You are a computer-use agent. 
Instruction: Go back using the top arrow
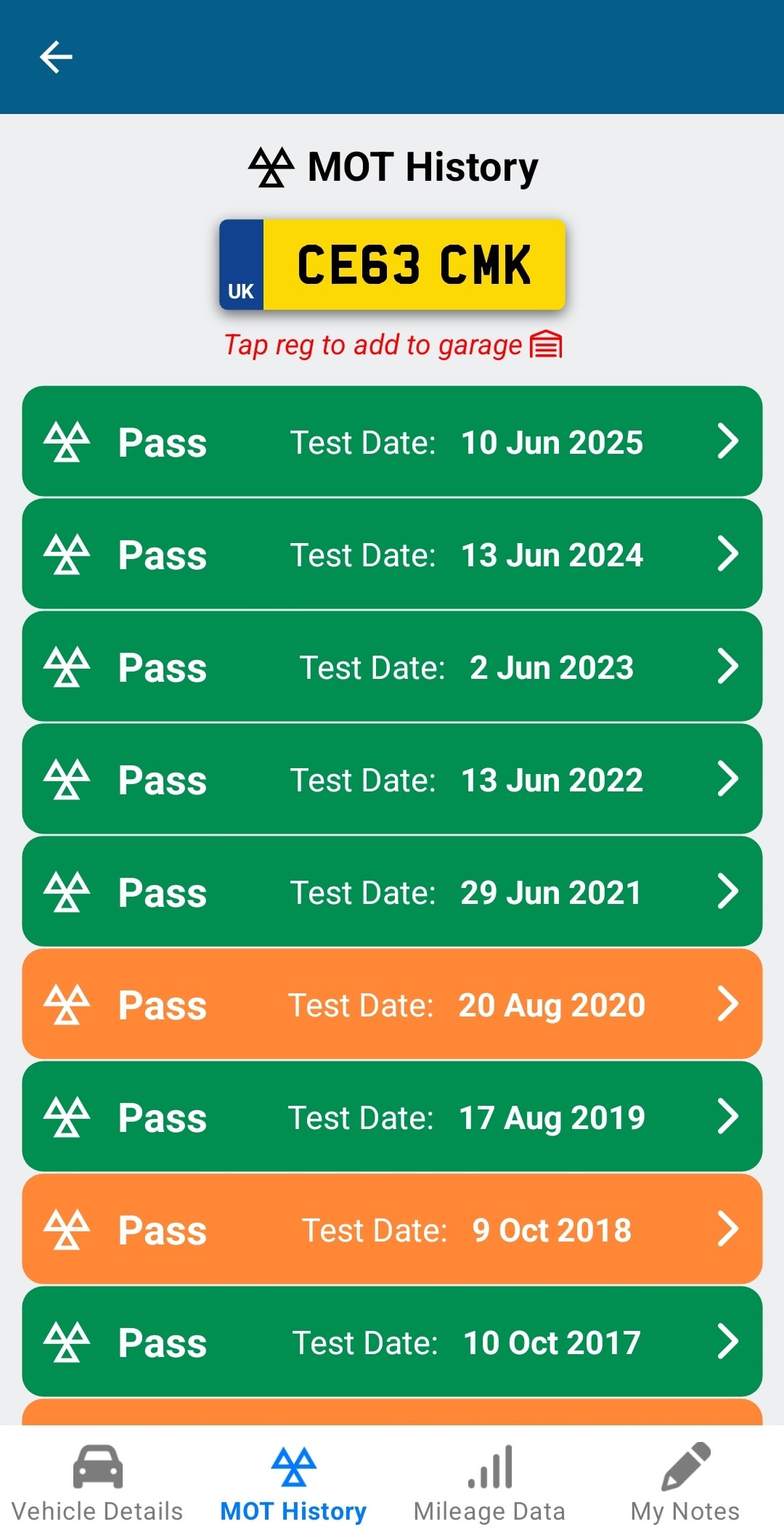point(56,57)
